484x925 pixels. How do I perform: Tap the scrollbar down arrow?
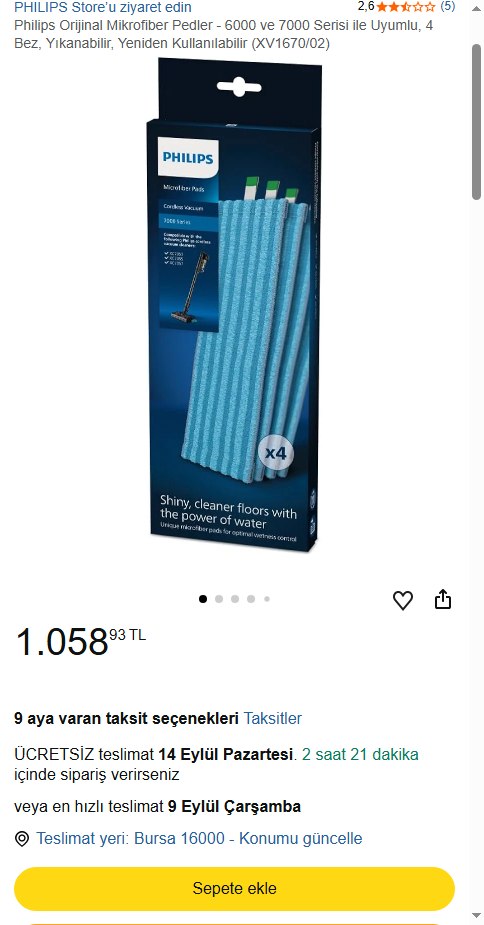coord(476,916)
